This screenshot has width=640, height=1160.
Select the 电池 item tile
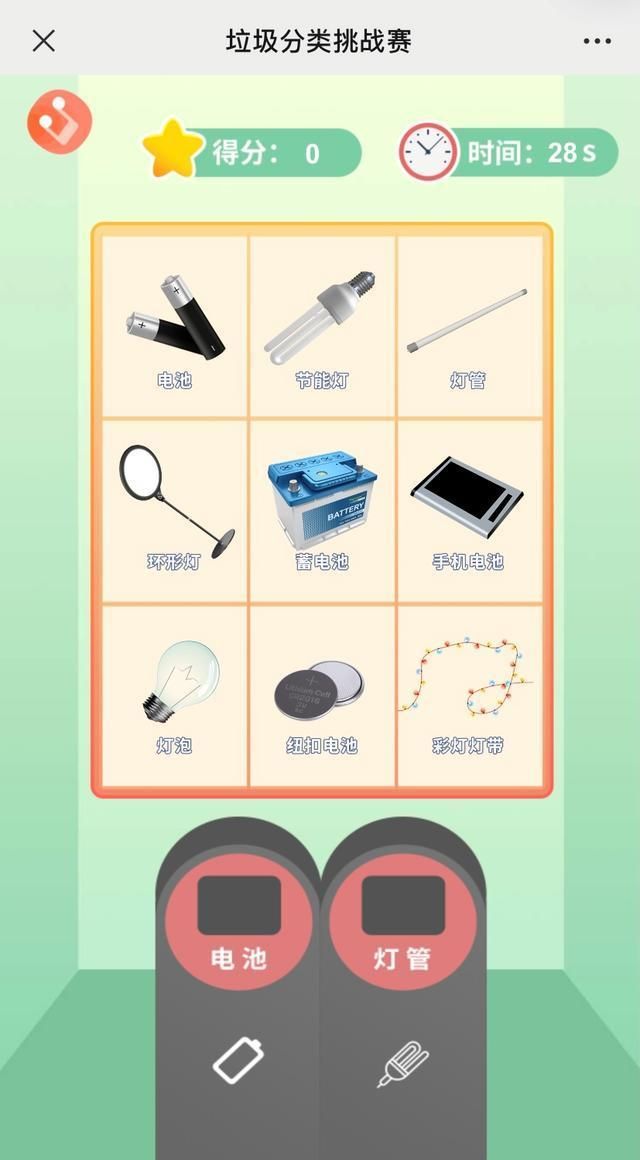[175, 326]
